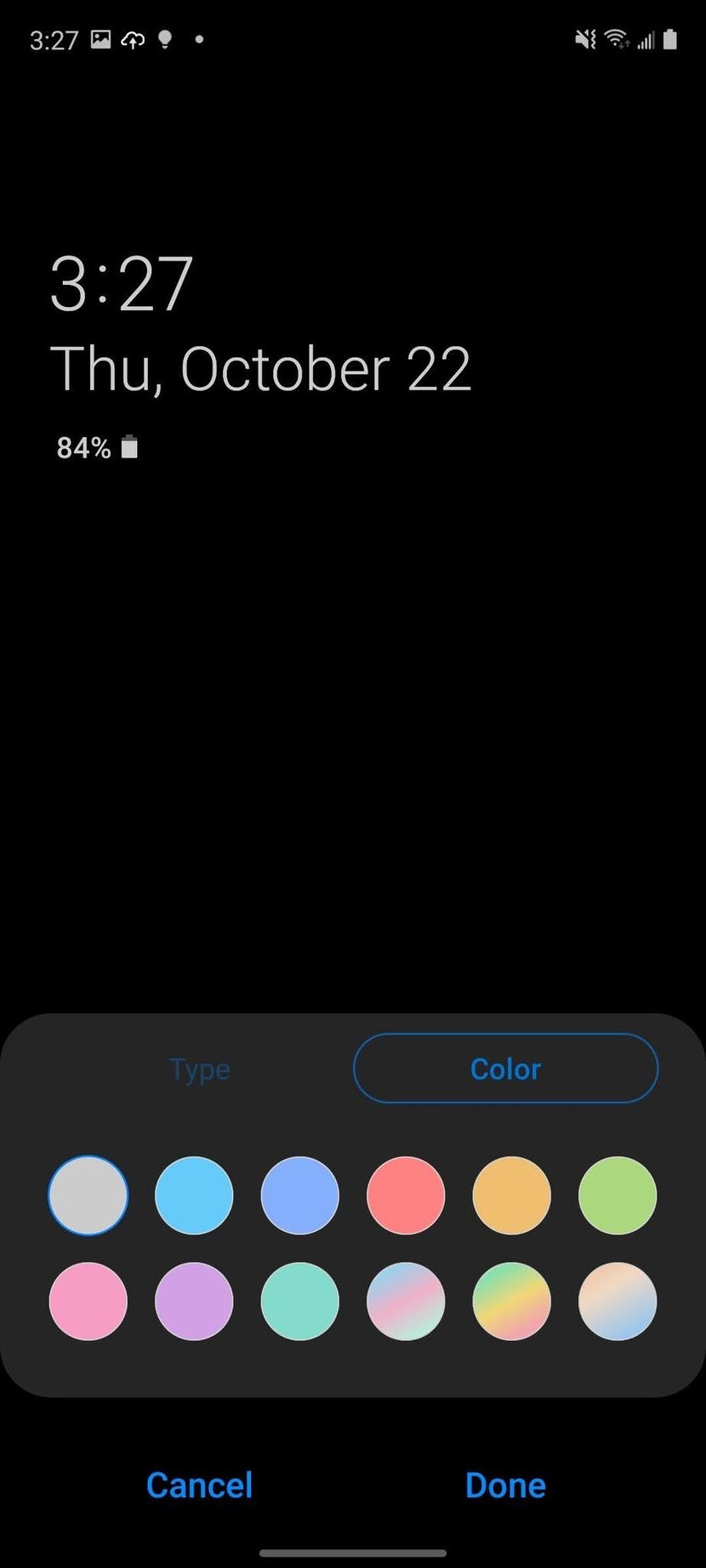
Task: Pick the green-yellow-pink rainbow gradient swatch
Action: [512, 1302]
